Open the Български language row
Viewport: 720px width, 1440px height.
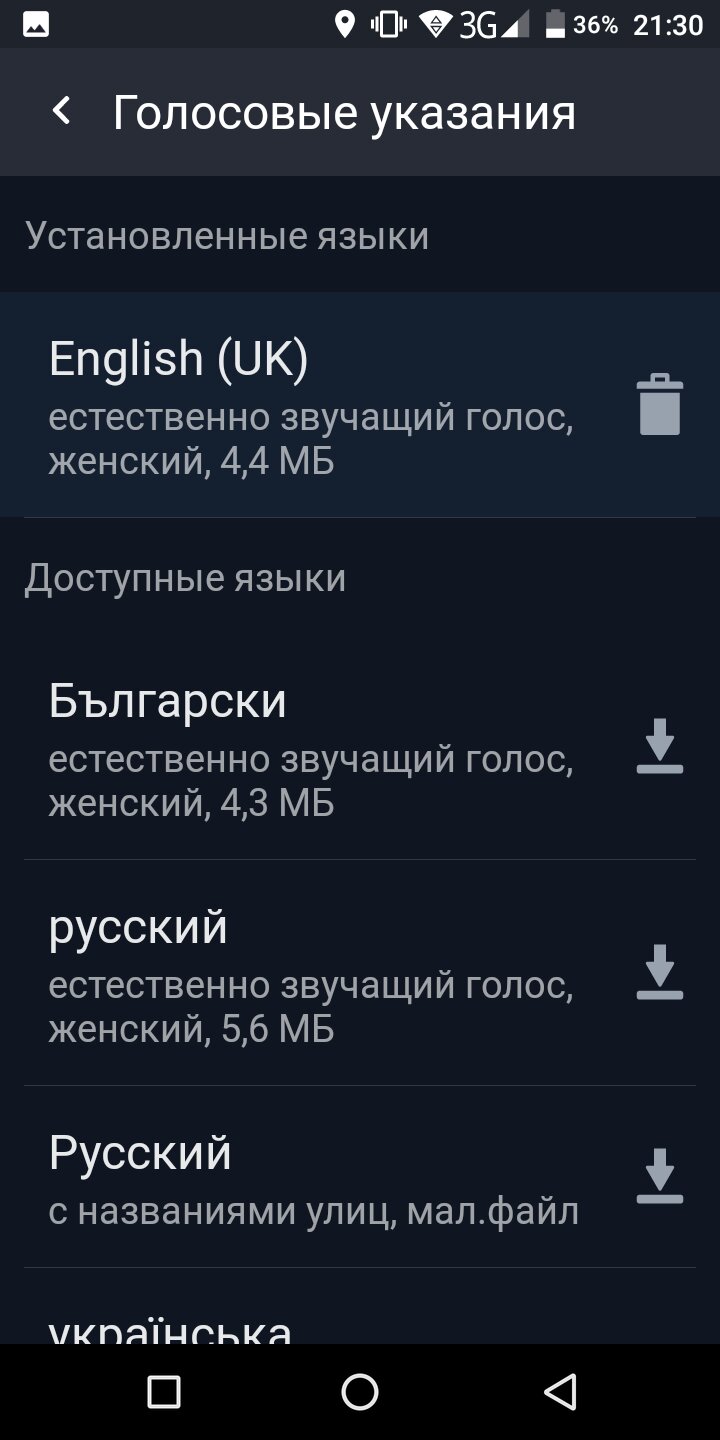coord(360,746)
